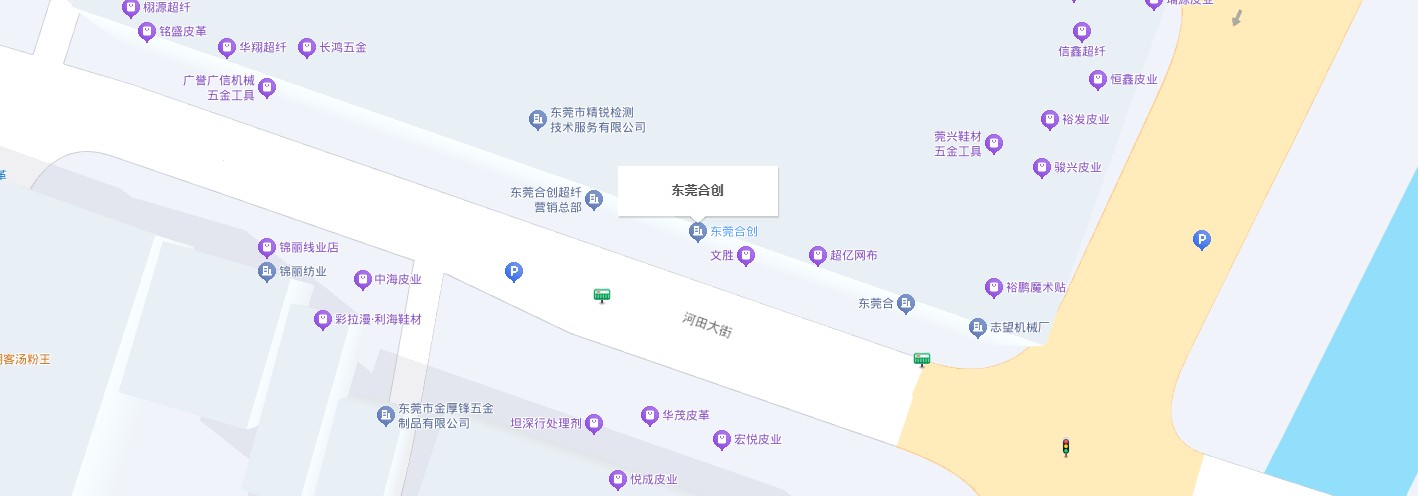Viewport: 1418px width, 496px height.
Task: Tap the 中海皮业 shop pin
Action: (363, 280)
